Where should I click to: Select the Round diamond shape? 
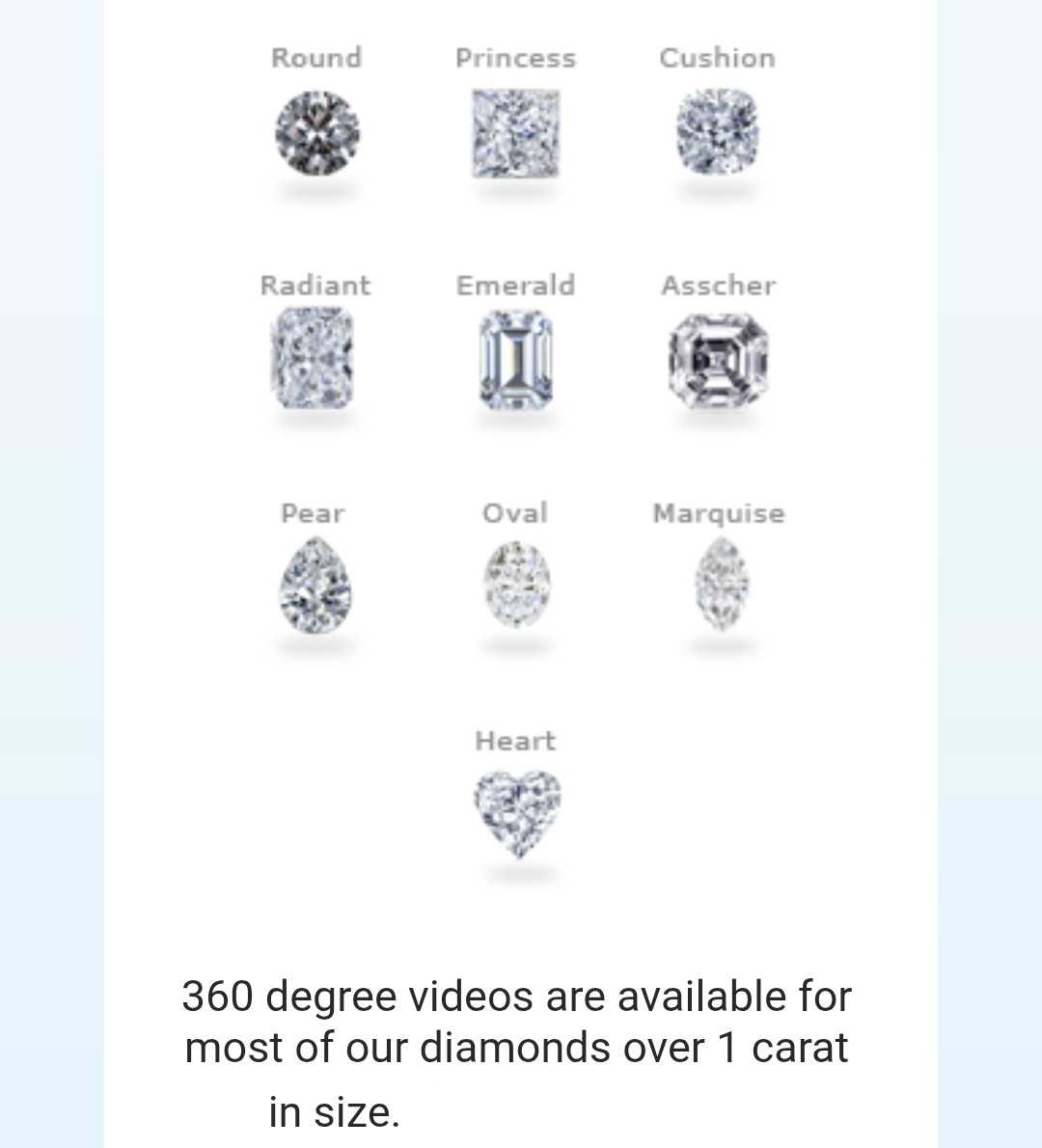point(317,132)
